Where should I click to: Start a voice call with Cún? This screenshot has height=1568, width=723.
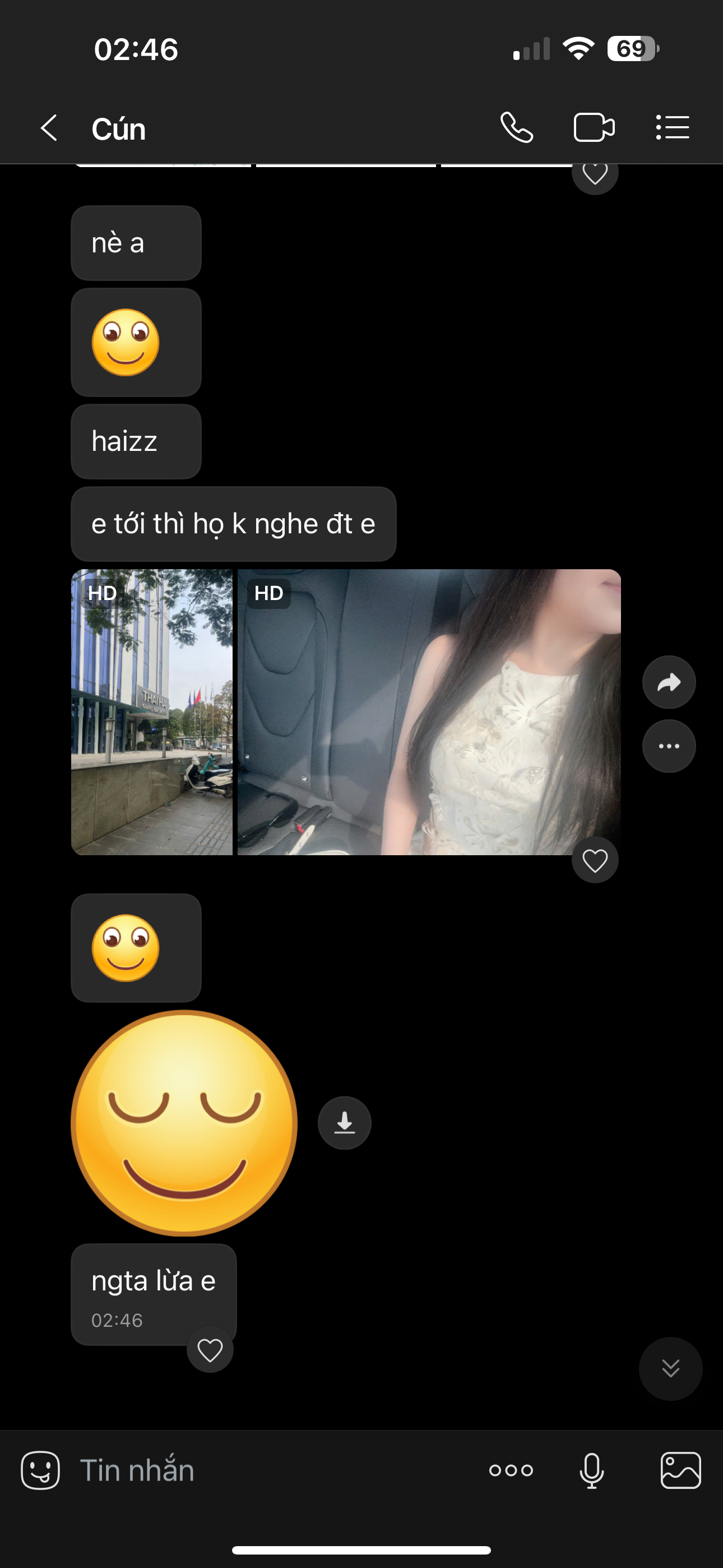[517, 128]
